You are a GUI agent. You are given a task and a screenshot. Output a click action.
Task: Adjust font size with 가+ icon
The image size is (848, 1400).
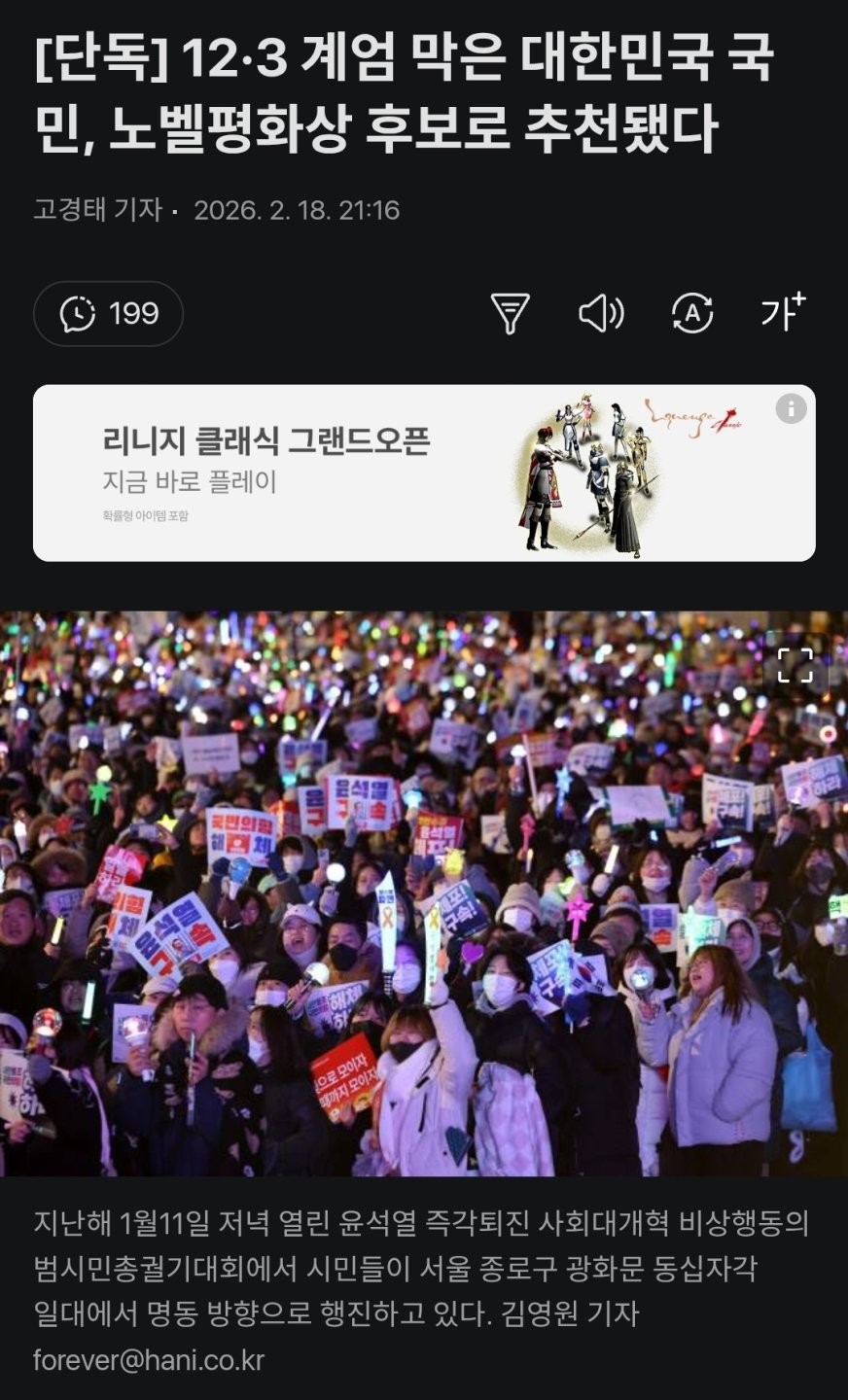[x=783, y=312]
